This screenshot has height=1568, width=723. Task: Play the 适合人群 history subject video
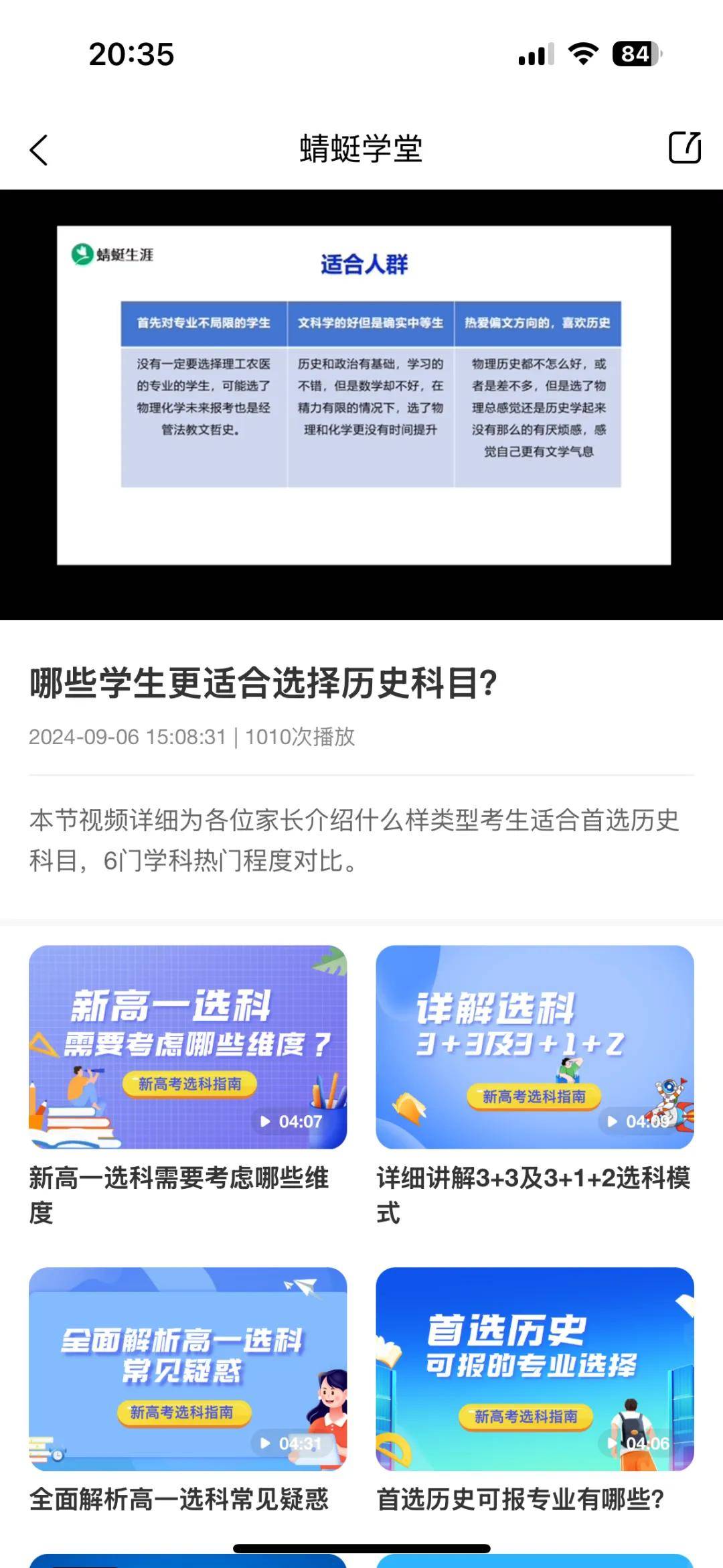tap(361, 404)
